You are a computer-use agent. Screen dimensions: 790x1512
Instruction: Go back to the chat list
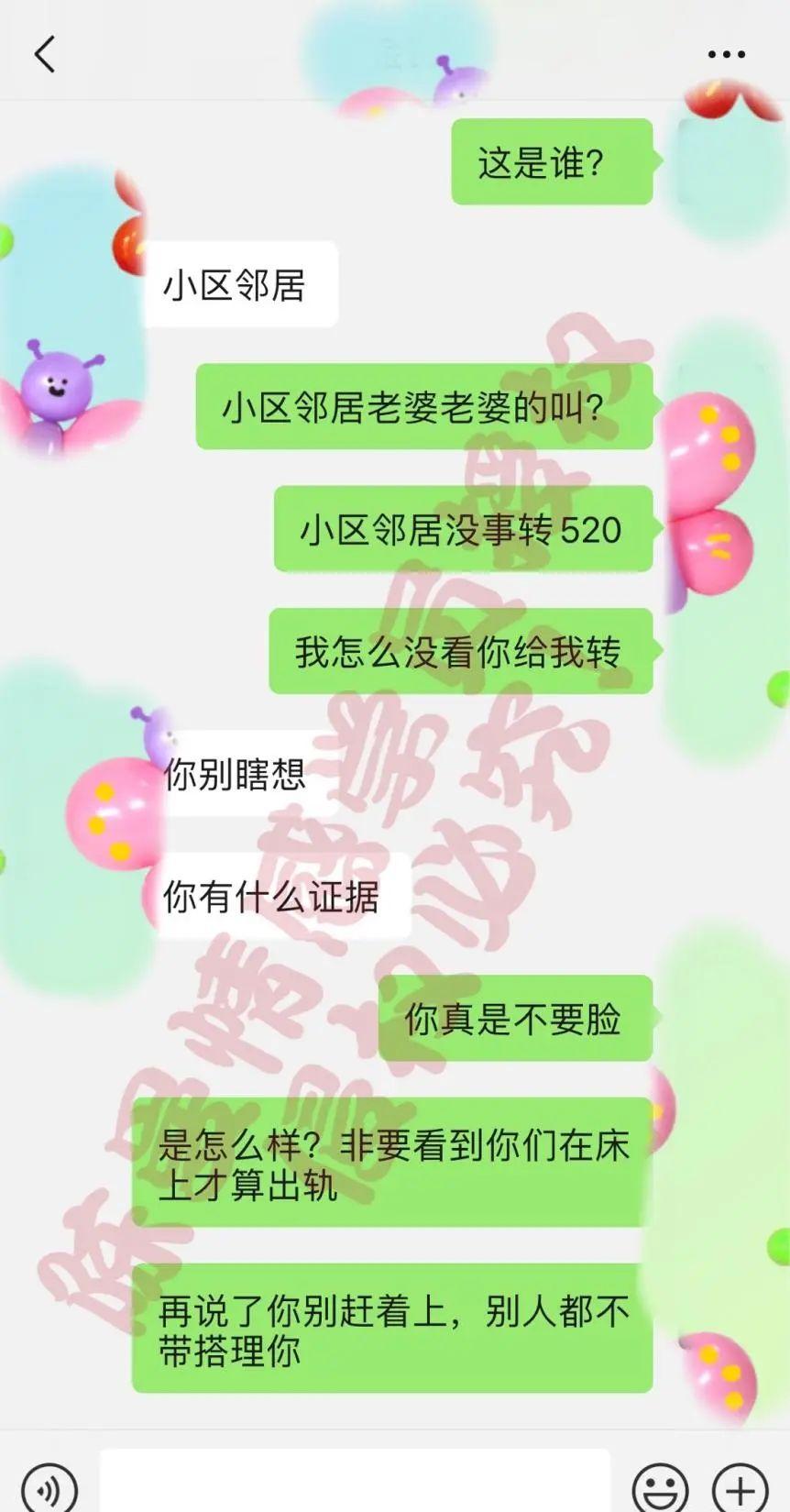[x=44, y=54]
